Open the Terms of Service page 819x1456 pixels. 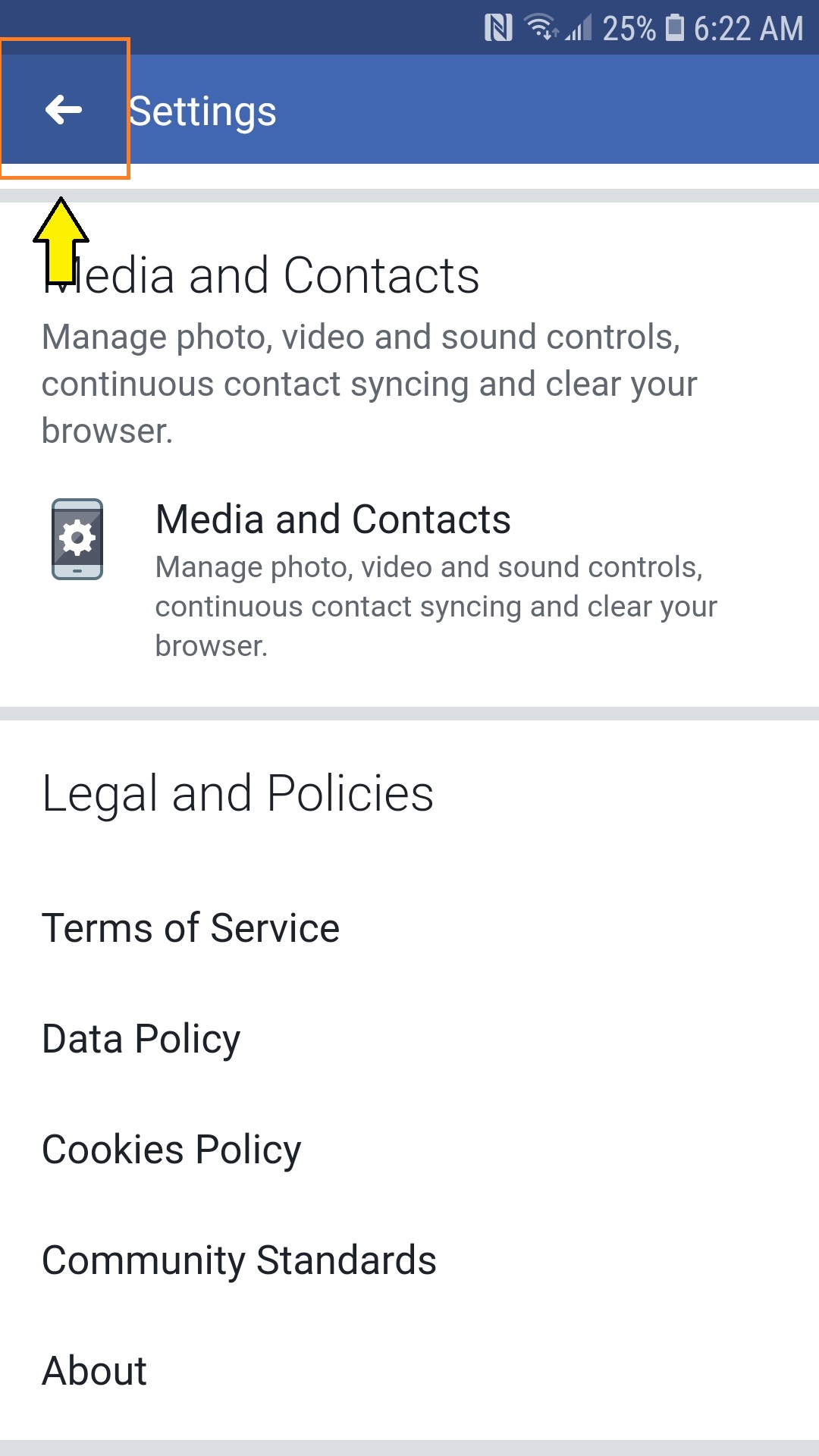click(x=190, y=927)
